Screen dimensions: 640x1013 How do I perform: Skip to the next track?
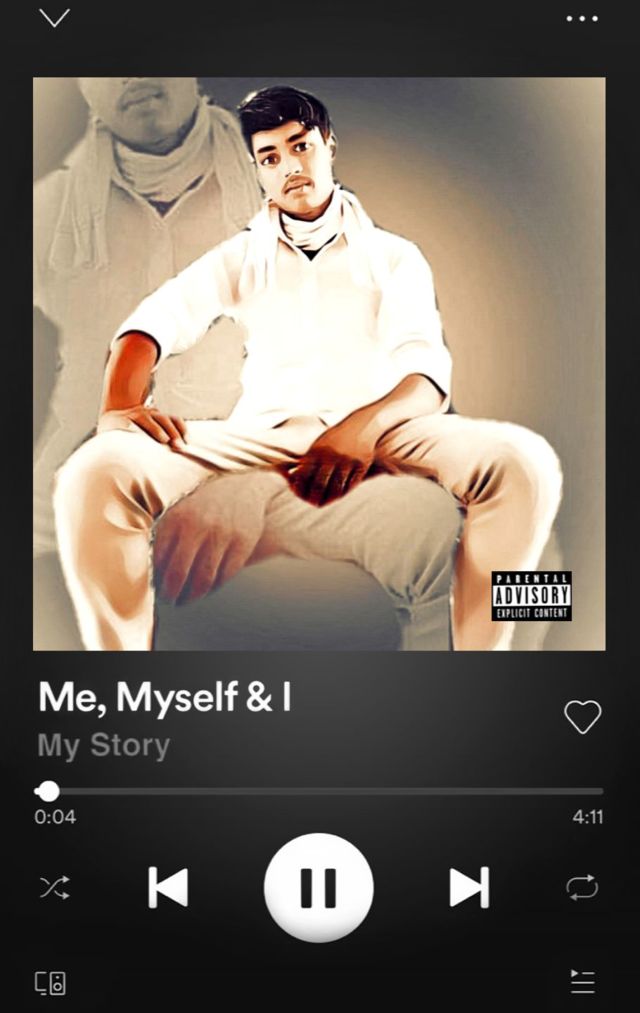pyautogui.click(x=469, y=887)
